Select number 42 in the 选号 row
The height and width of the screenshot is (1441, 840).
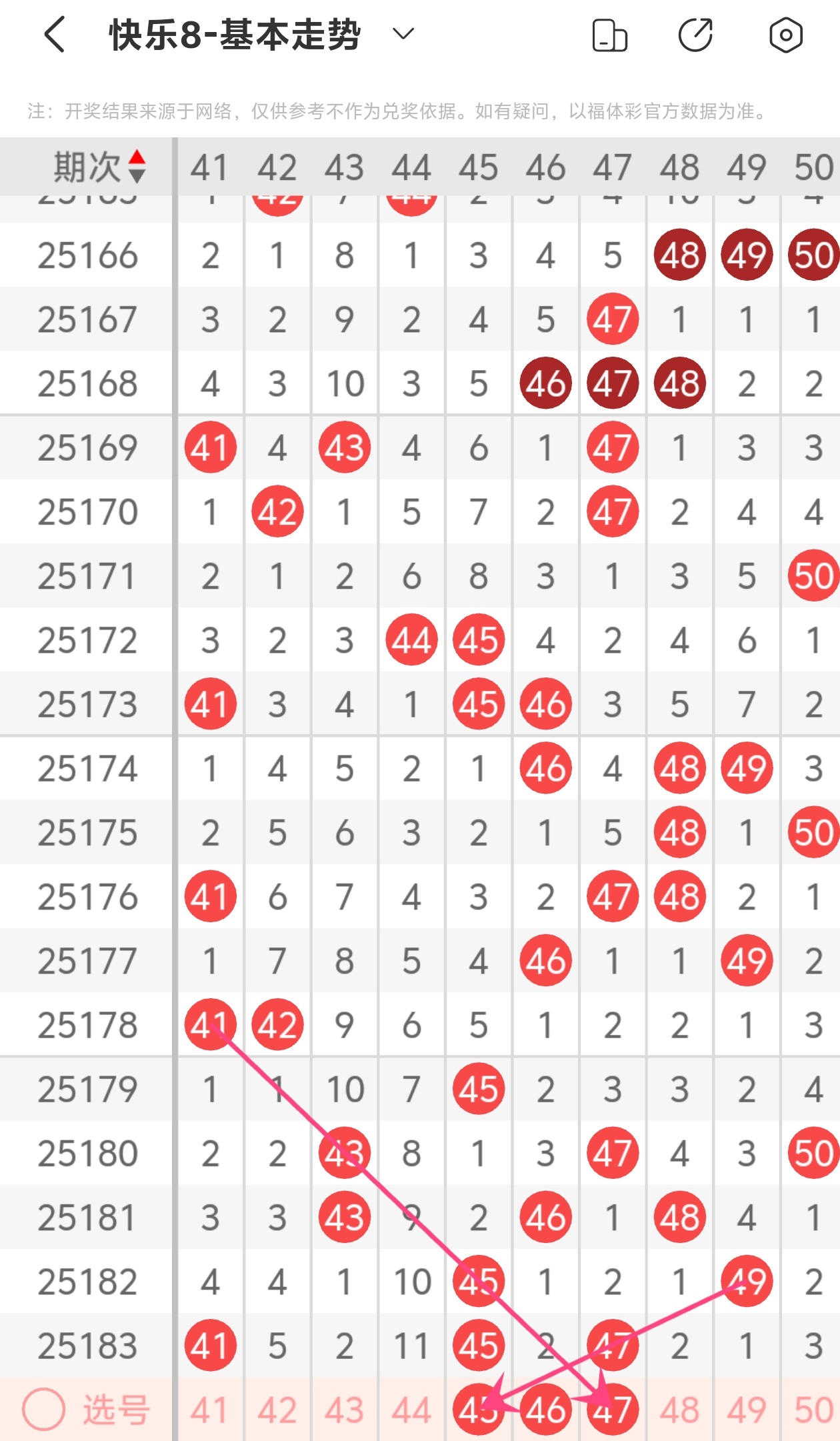(277, 1410)
